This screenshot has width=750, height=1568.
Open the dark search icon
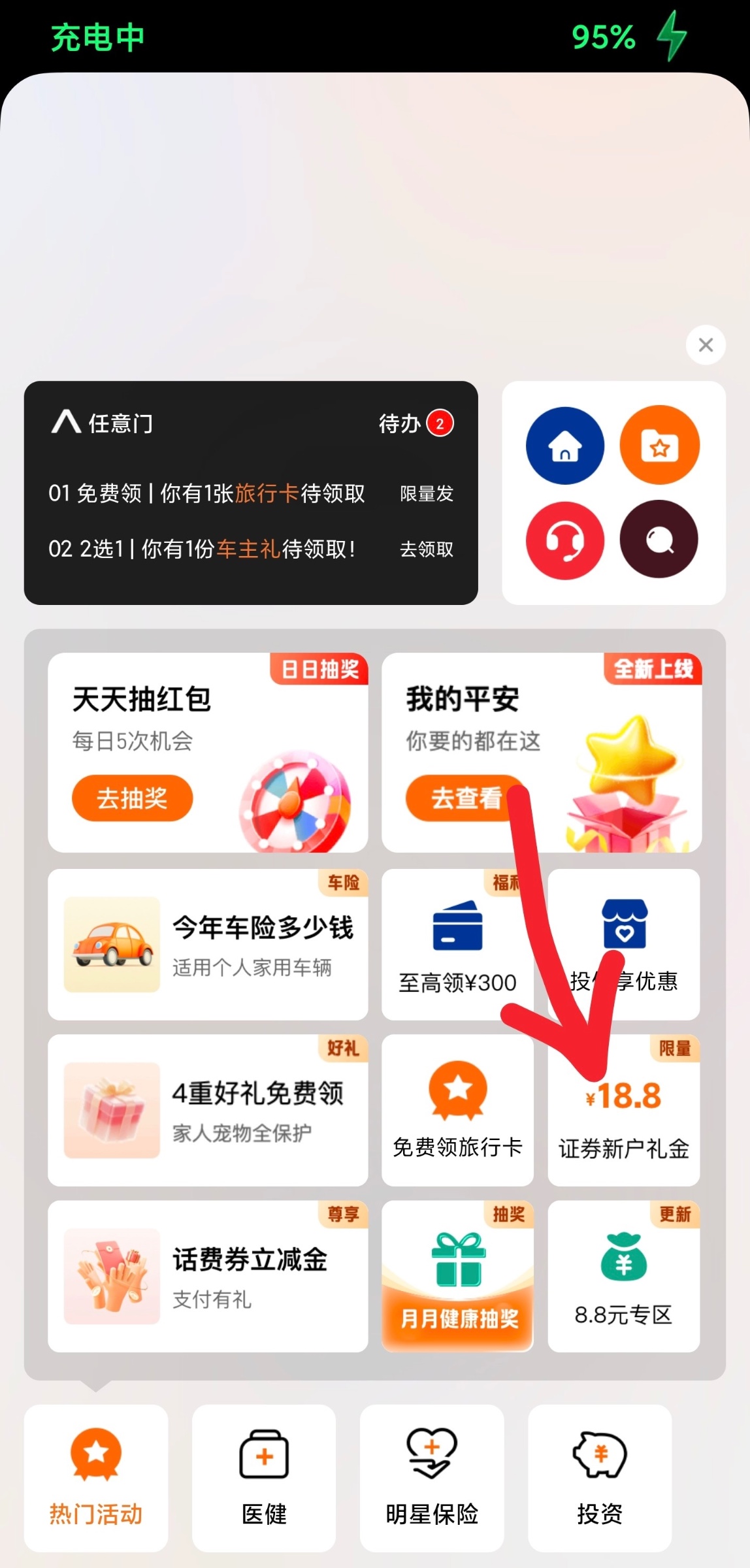[659, 540]
